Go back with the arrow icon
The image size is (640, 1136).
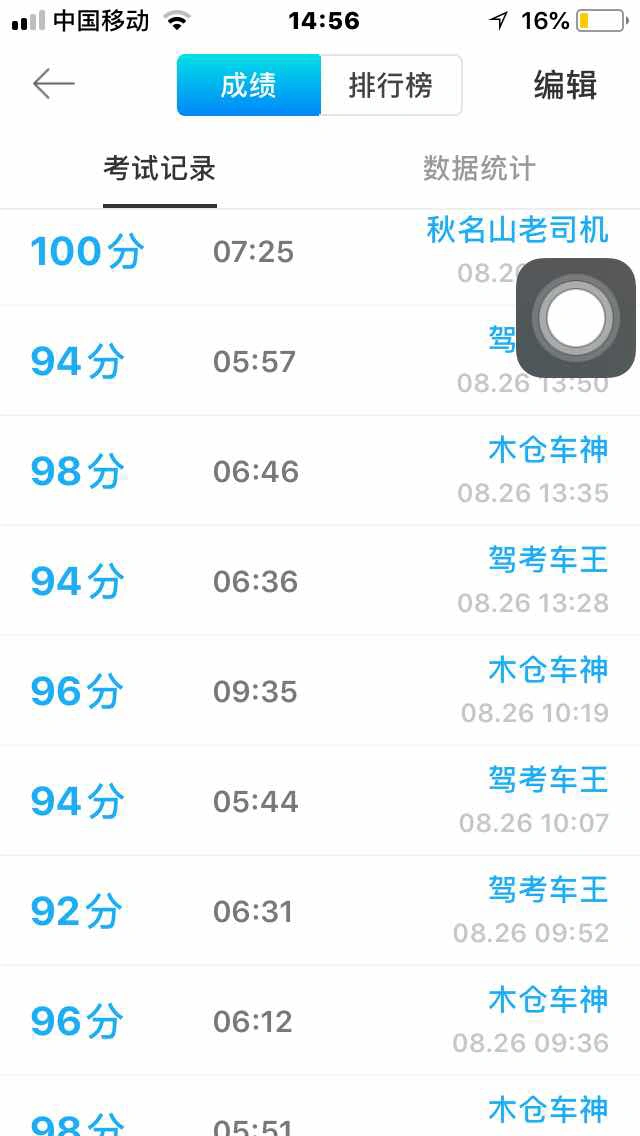54,85
